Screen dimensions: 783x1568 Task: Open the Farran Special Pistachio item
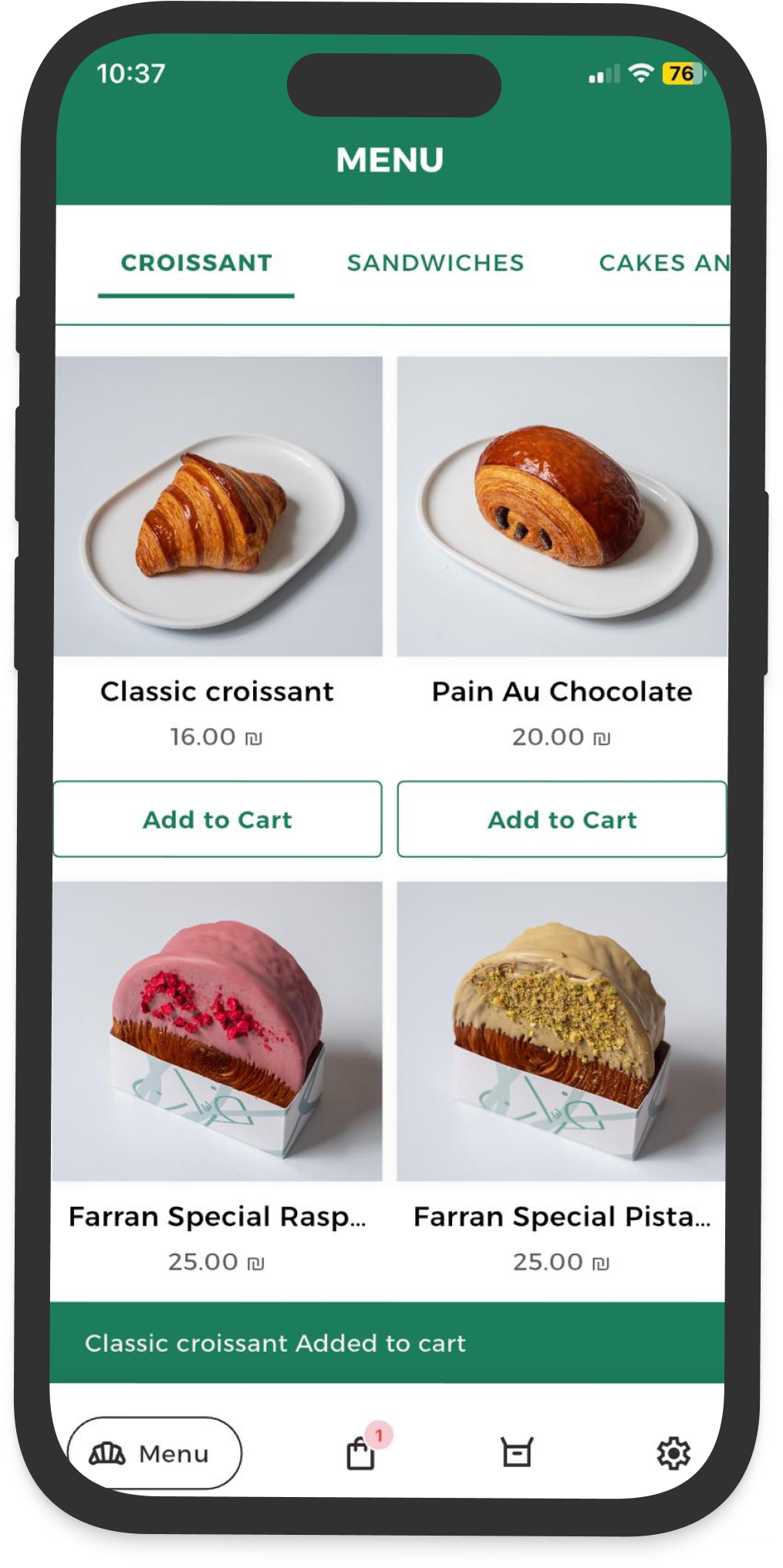561,1032
